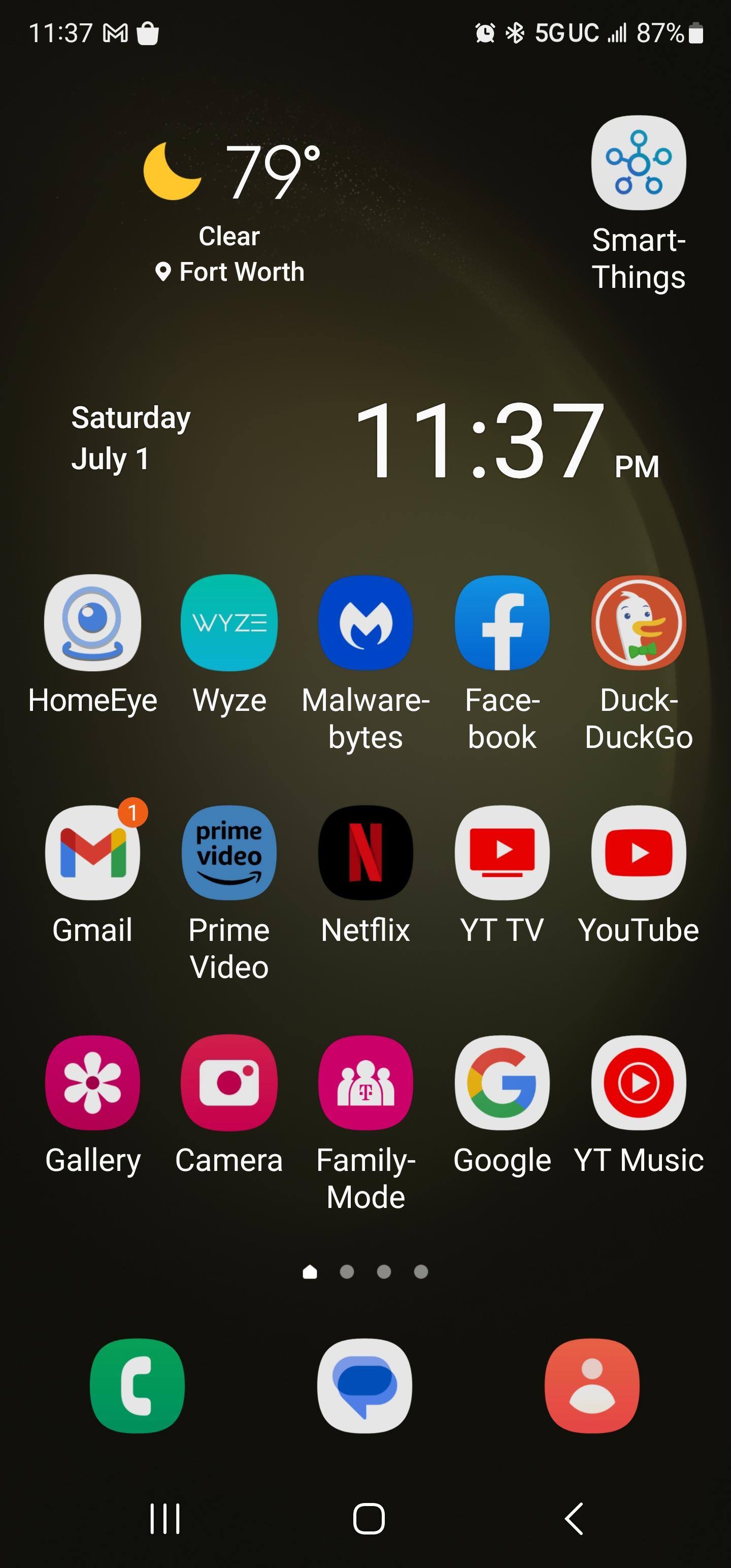
Task: Launch YT Music
Action: click(639, 1083)
